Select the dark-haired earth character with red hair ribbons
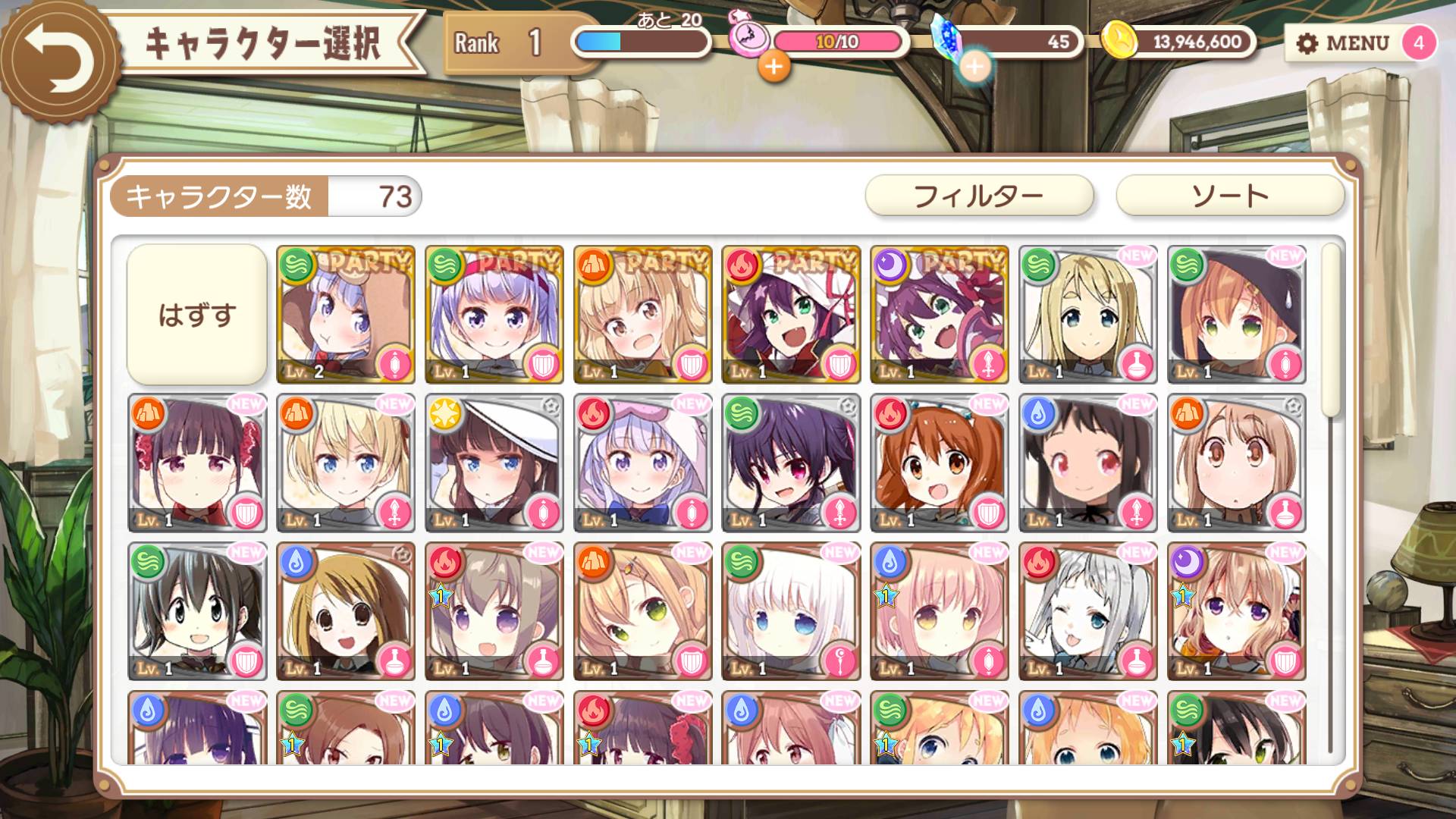Screen dimensions: 1456x819 (x=197, y=463)
